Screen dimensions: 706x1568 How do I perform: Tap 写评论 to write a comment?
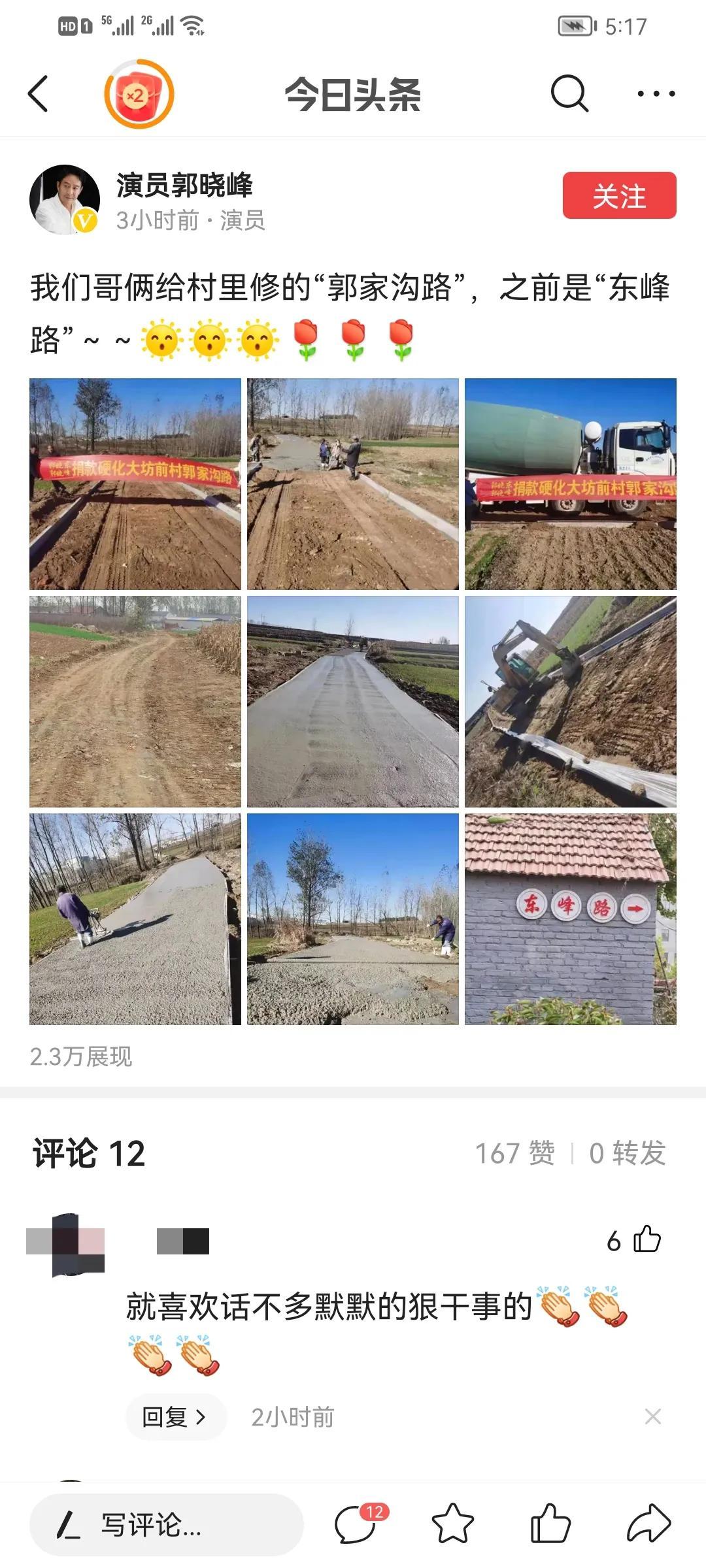pos(167,1525)
